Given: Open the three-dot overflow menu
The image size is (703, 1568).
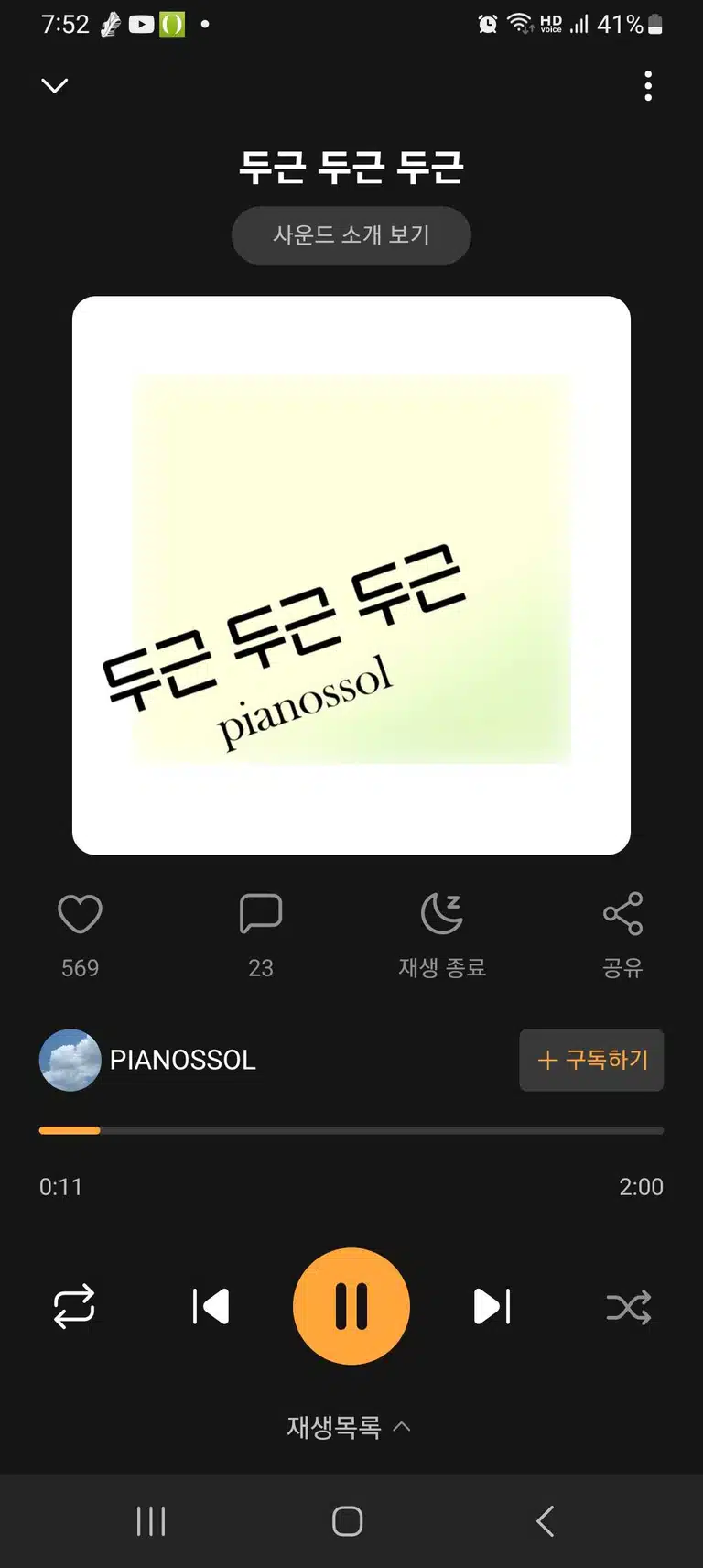Looking at the screenshot, I should coord(648,86).
